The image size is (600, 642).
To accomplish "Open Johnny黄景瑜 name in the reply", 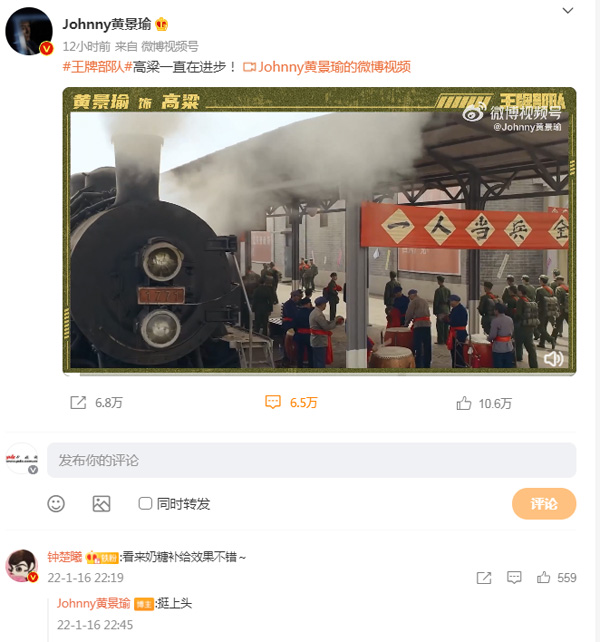I will click(93, 603).
